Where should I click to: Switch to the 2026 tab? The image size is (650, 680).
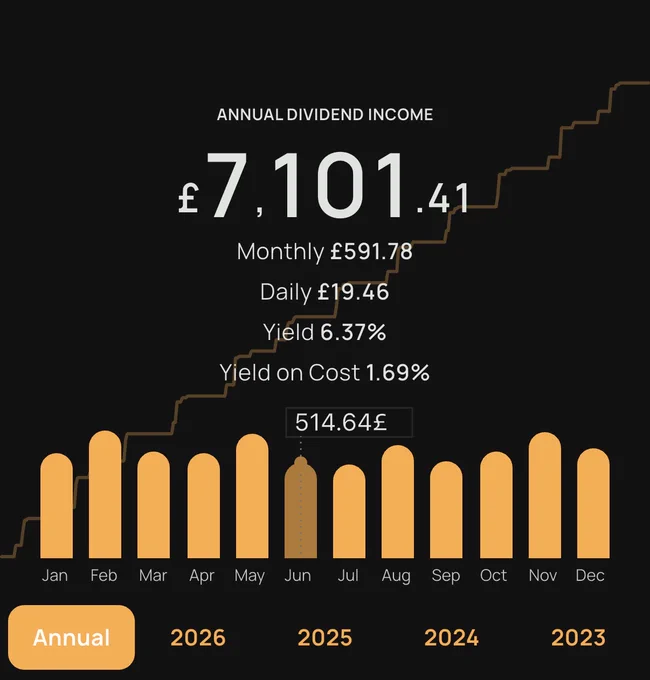198,638
